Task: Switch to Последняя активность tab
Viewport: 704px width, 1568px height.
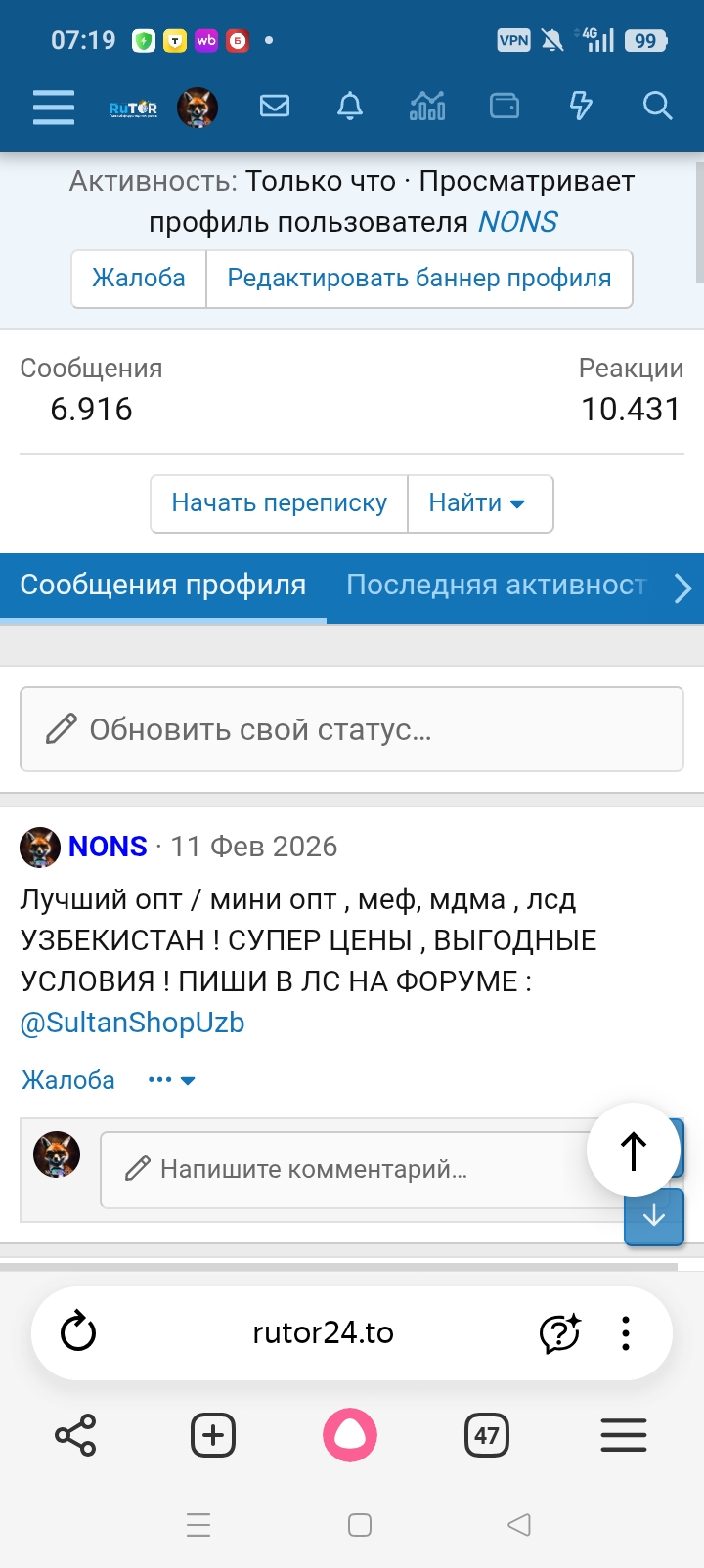Action: pos(496,586)
